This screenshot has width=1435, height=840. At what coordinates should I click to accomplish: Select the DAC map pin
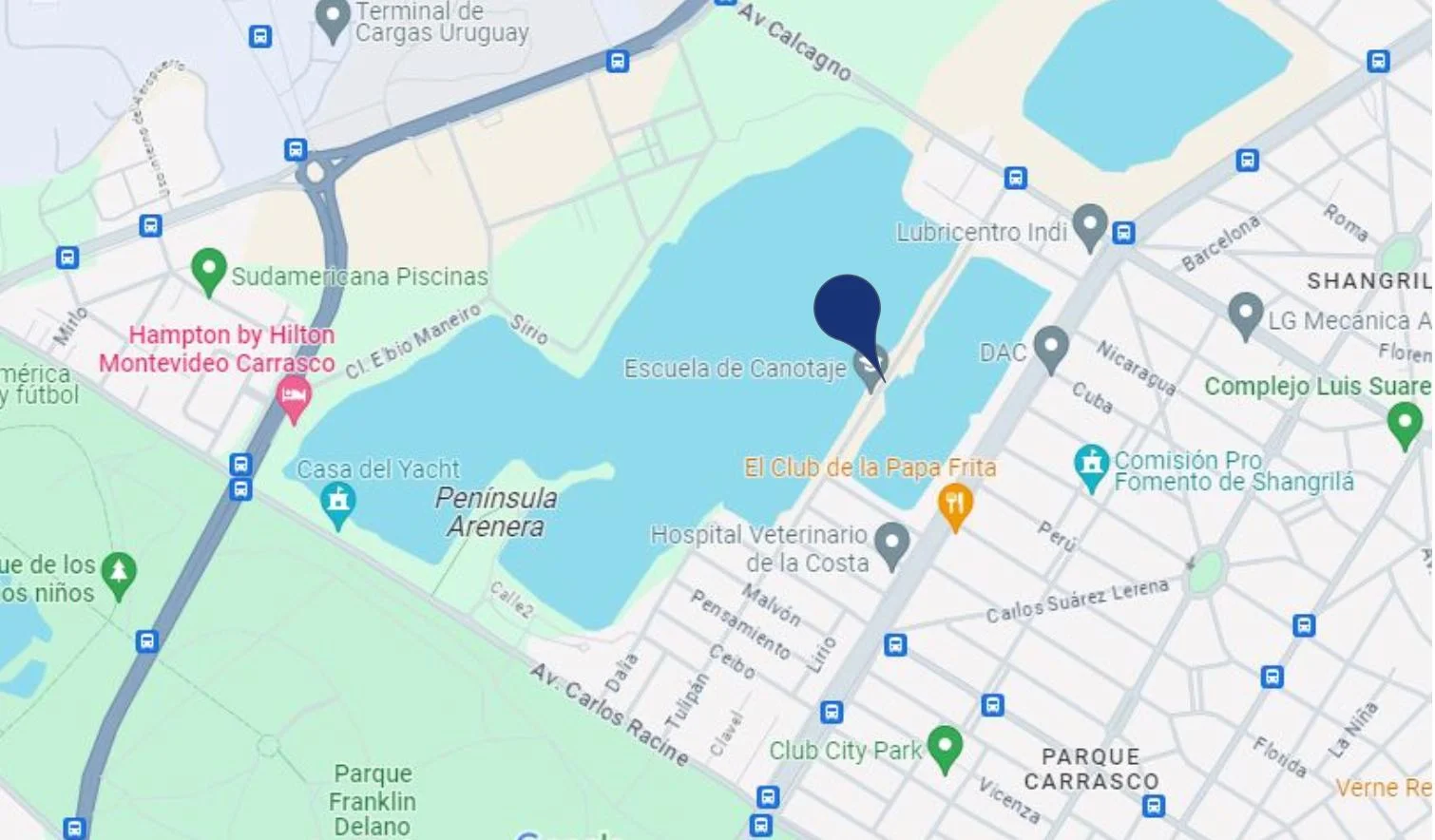tap(1050, 347)
